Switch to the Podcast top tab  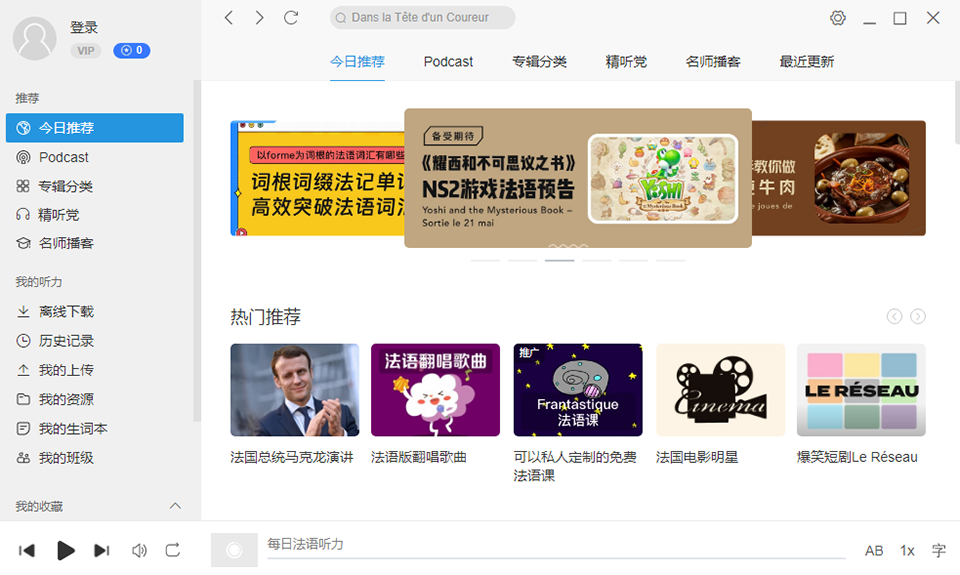tap(448, 62)
